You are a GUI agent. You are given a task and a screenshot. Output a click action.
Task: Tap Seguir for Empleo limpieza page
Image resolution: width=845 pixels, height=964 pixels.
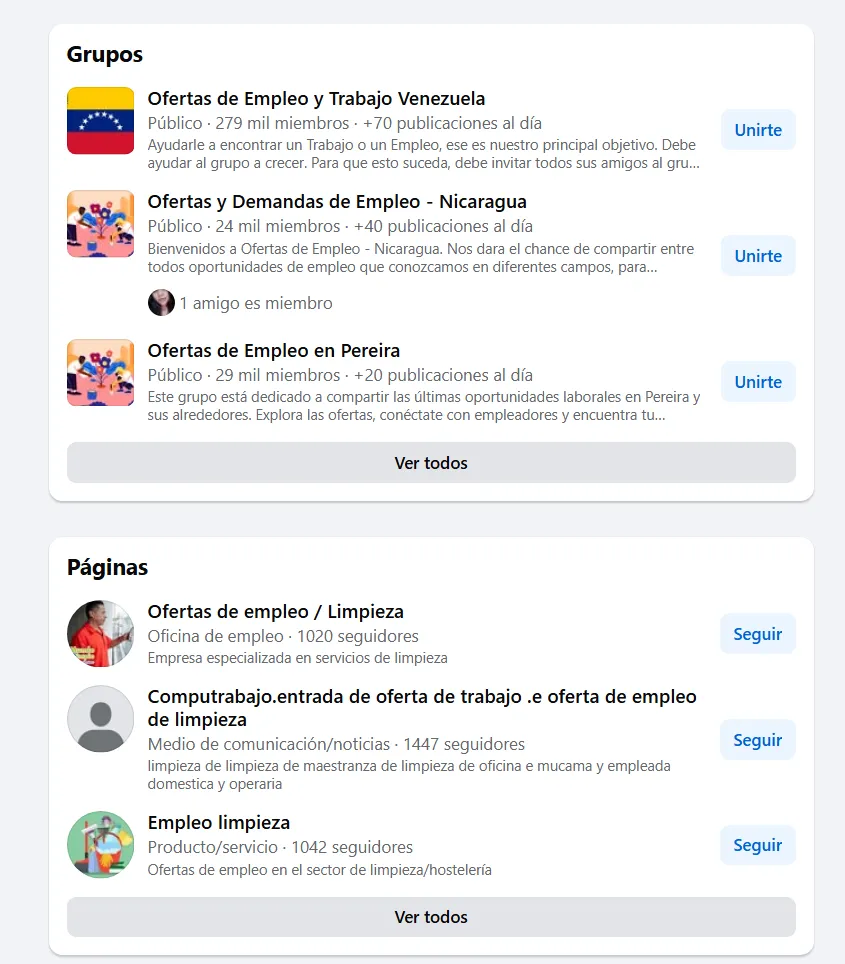(757, 845)
